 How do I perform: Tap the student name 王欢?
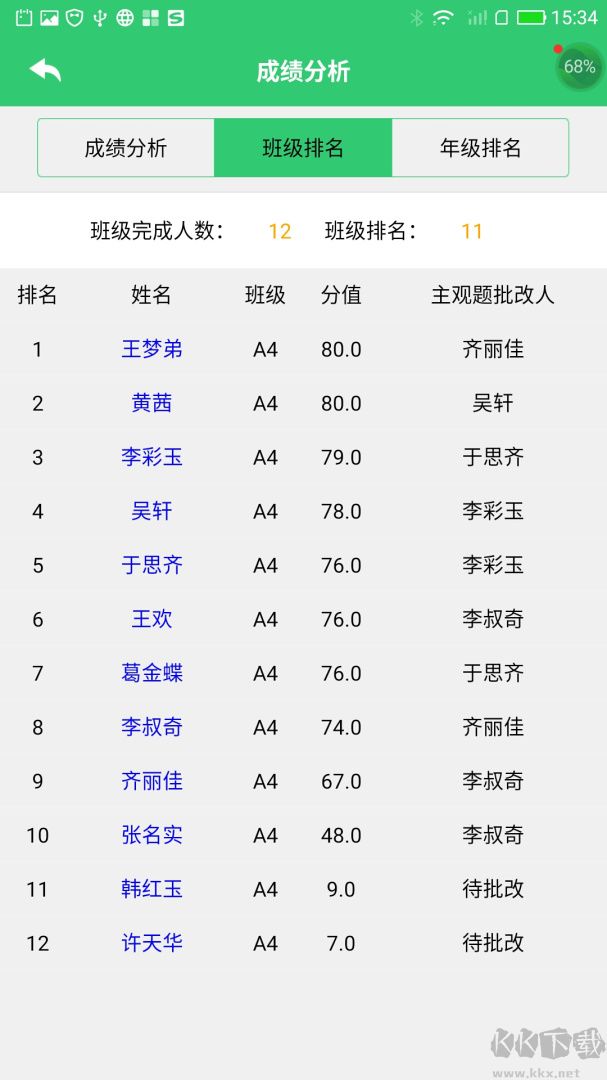click(152, 619)
